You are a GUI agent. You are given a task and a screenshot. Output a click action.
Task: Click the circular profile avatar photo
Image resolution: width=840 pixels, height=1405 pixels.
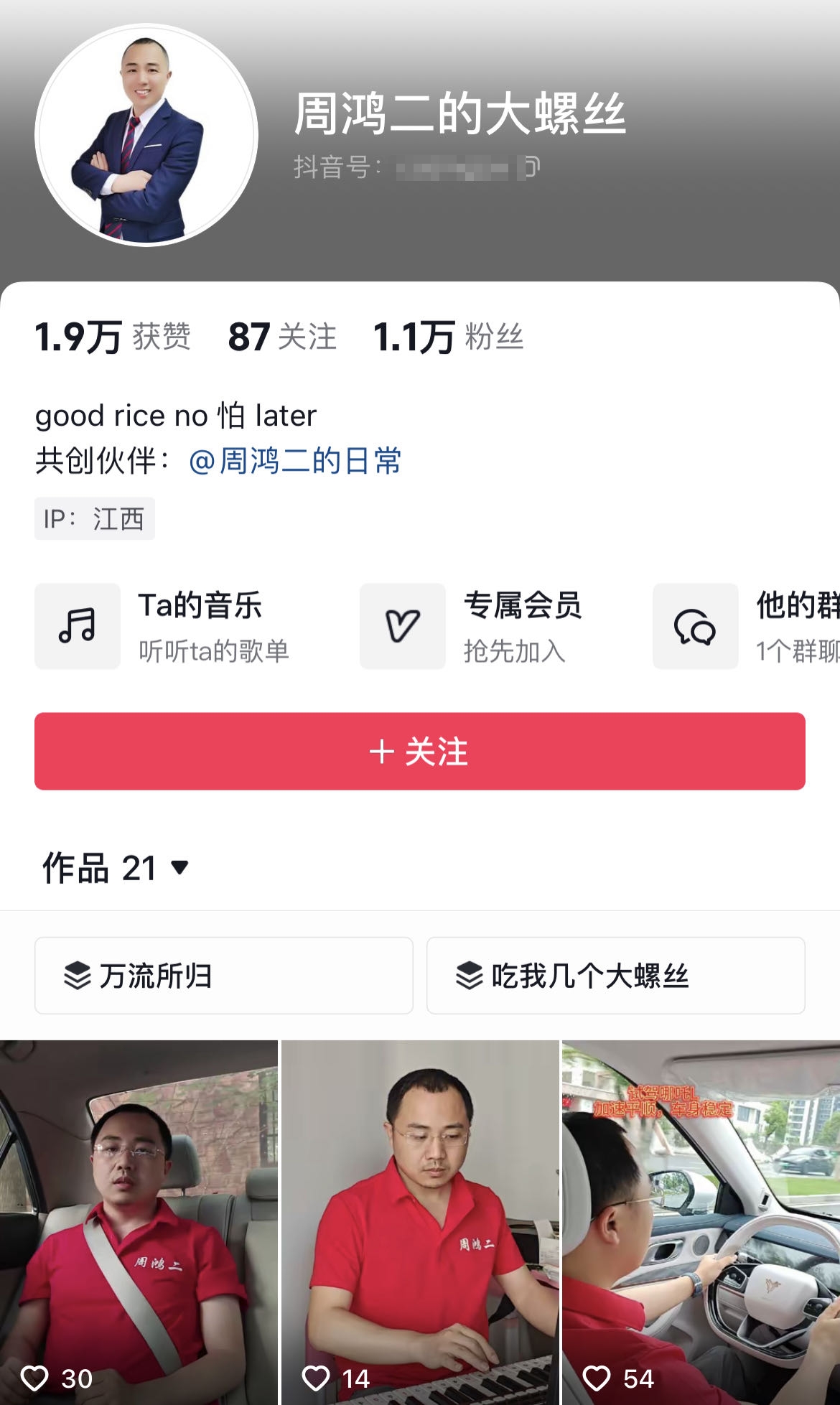click(x=146, y=133)
